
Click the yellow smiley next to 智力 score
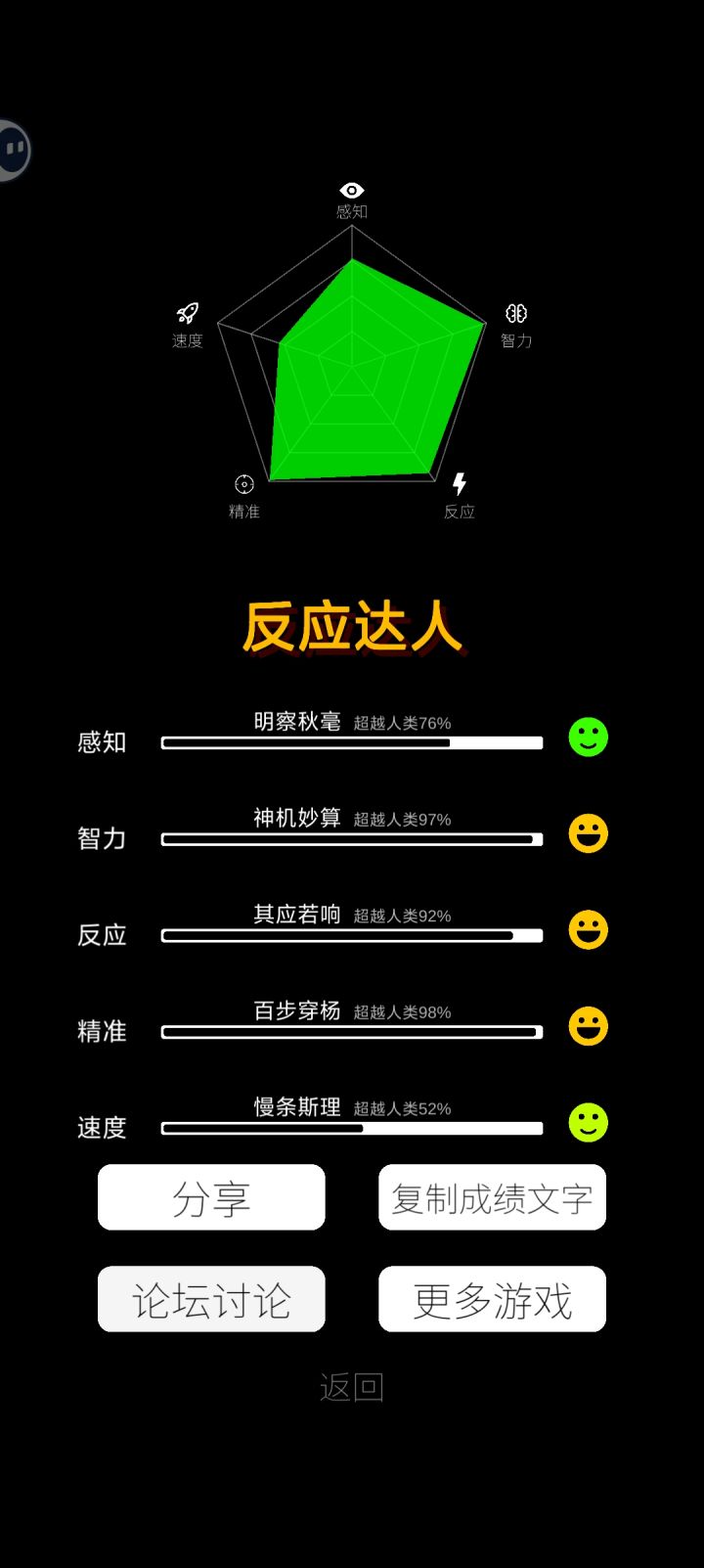coord(588,832)
